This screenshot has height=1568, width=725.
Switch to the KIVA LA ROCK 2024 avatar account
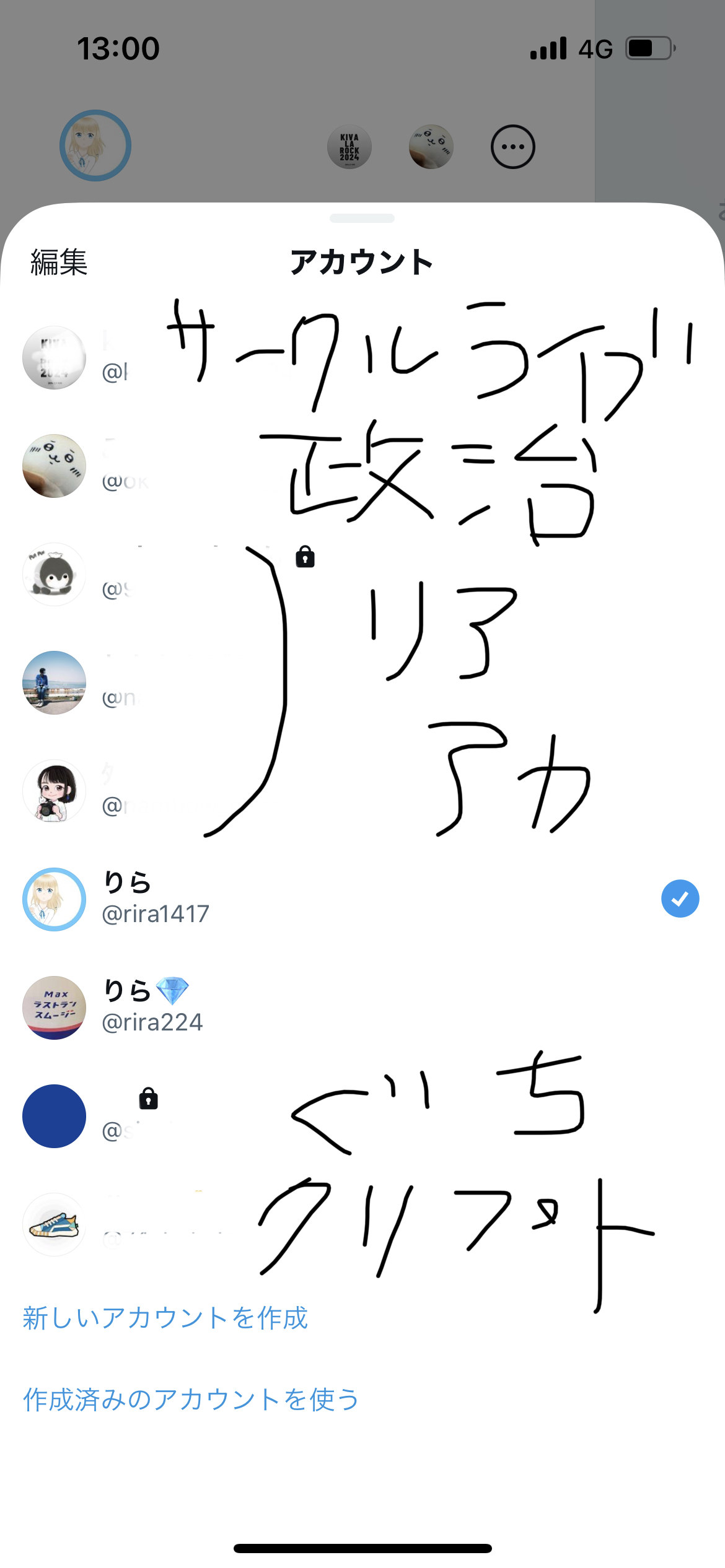[55, 358]
